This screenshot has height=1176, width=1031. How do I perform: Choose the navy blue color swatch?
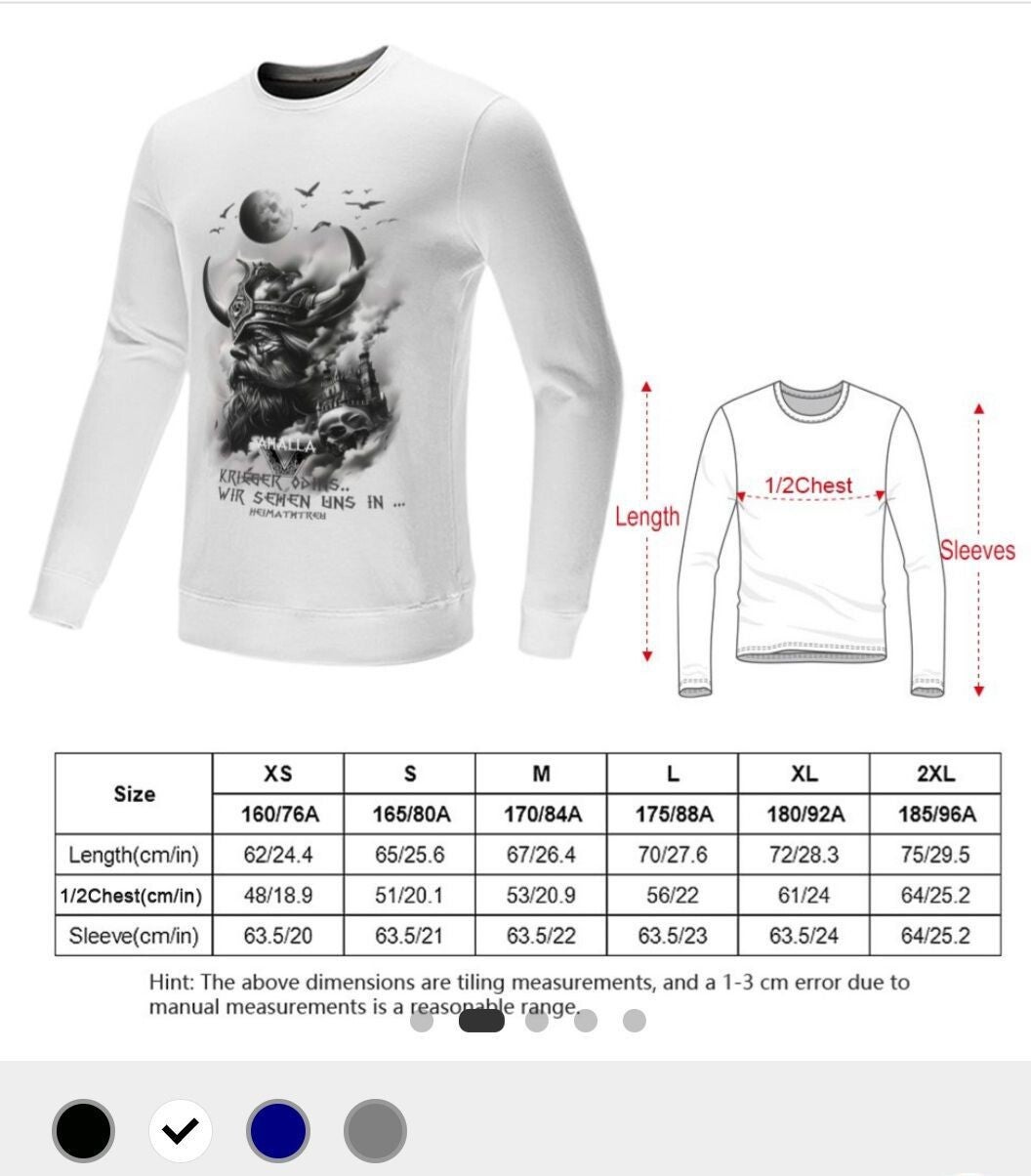pyautogui.click(x=278, y=1131)
